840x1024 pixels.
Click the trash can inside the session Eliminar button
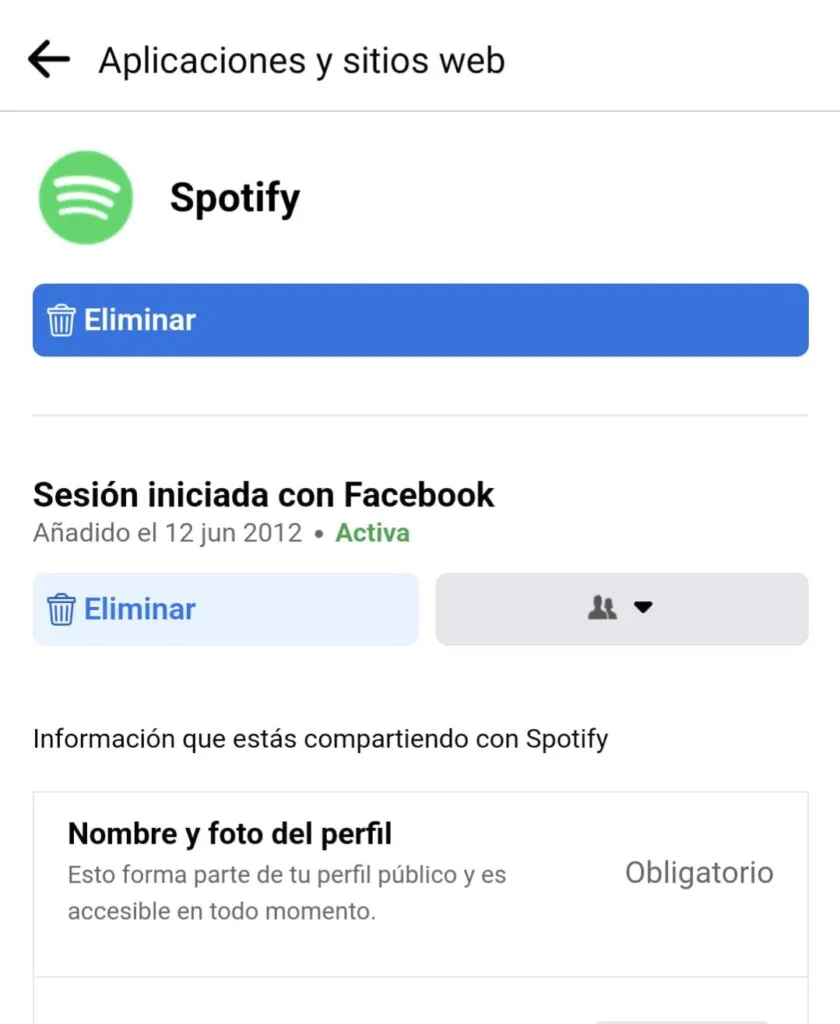62,608
